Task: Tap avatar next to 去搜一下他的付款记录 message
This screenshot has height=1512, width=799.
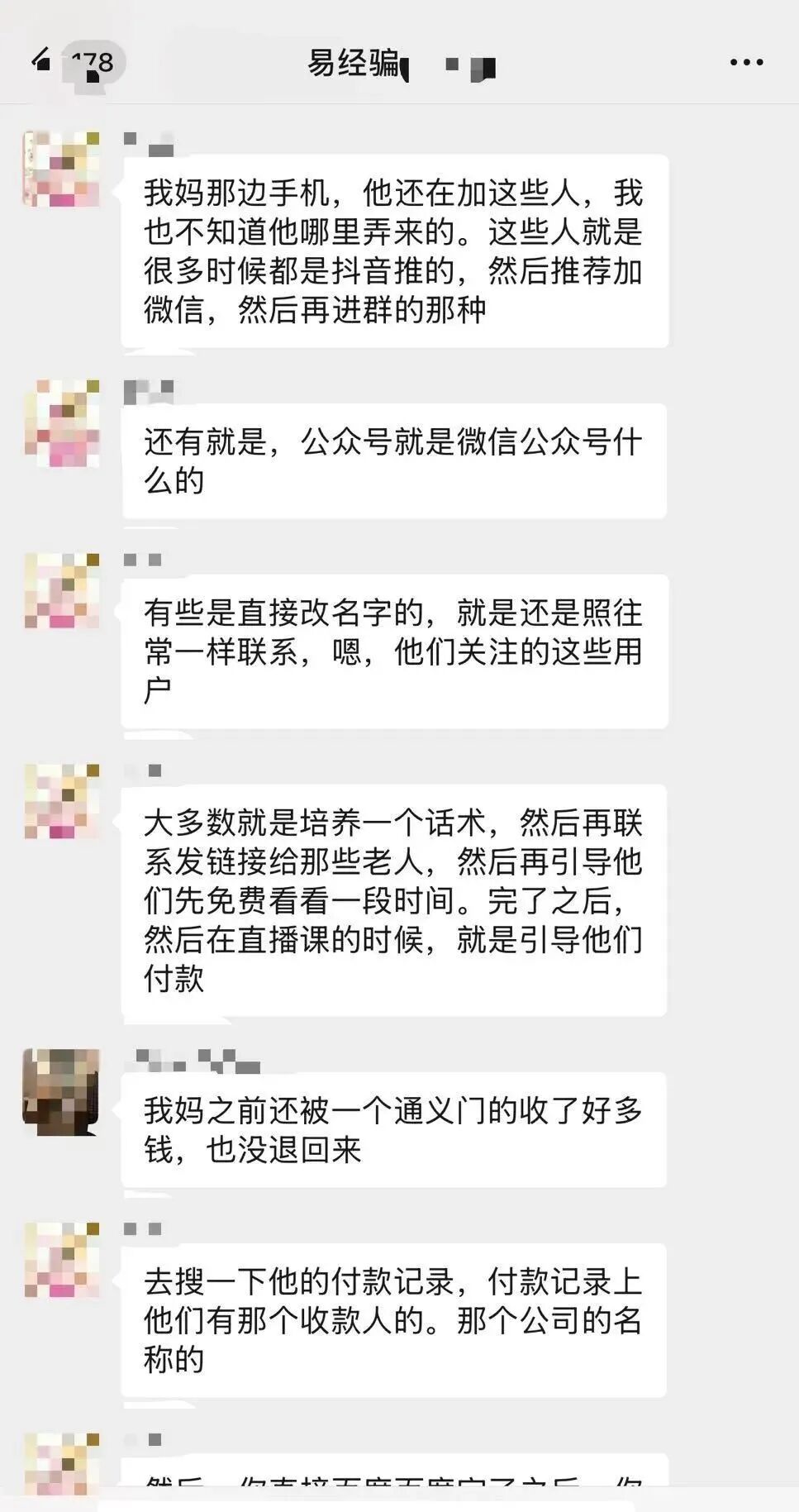Action: 61,1260
